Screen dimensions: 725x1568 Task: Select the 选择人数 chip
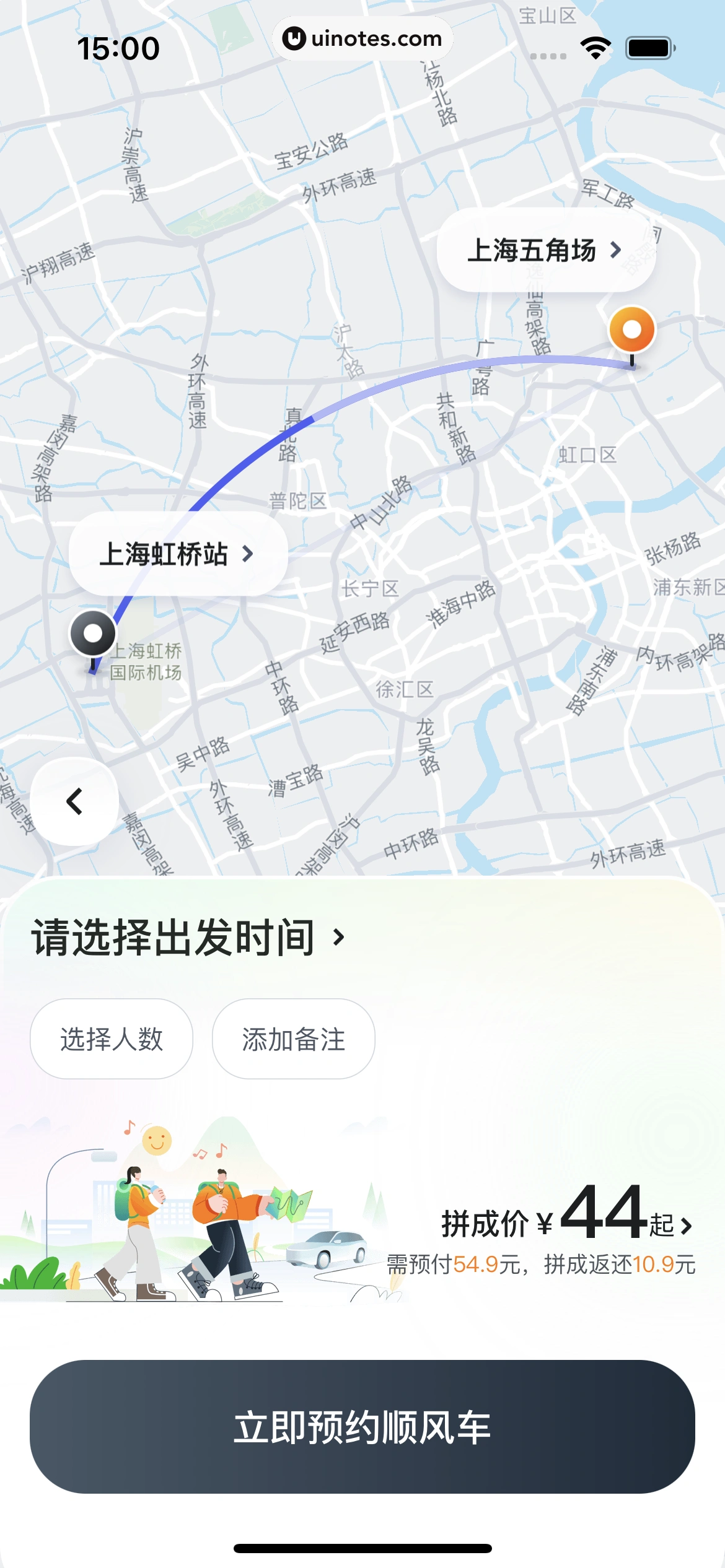coord(111,1038)
